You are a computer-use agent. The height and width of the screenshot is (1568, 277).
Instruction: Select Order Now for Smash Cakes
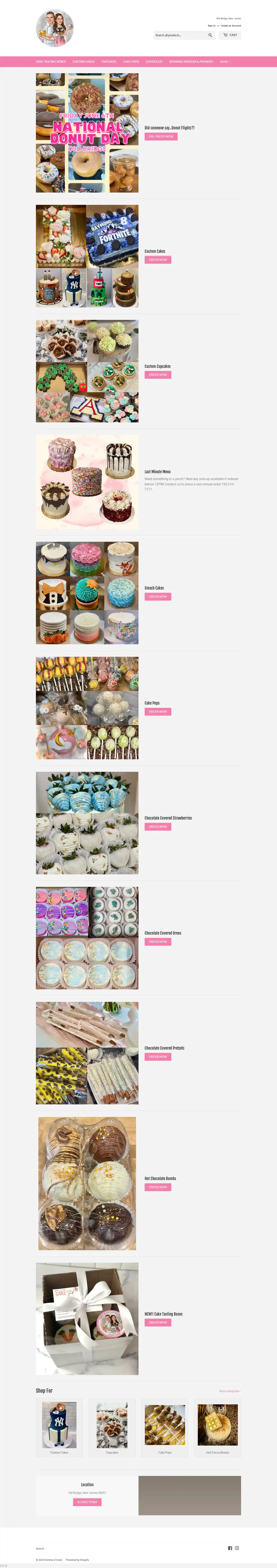coord(158,596)
